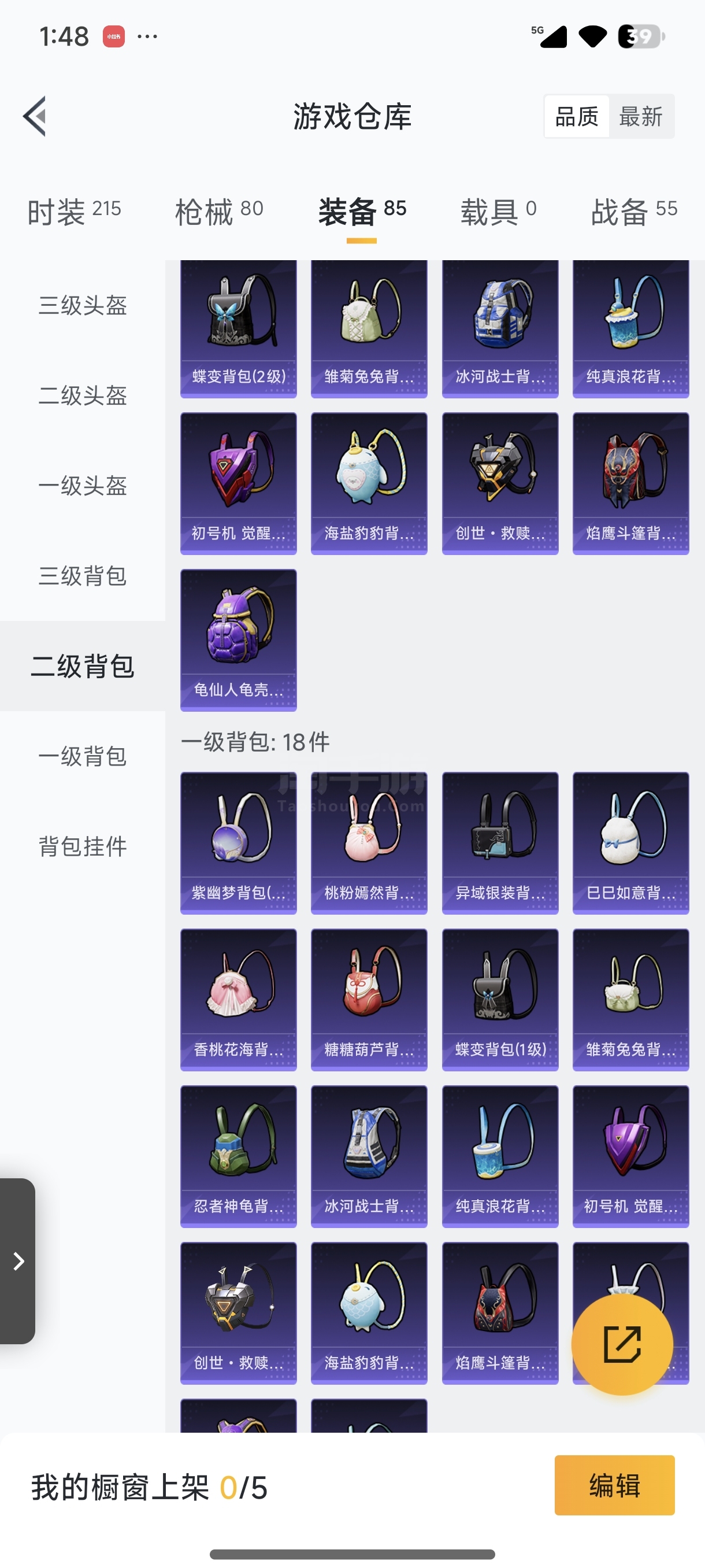Select 二级头盔 in the sidebar
The width and height of the screenshot is (705, 1568).
point(83,395)
